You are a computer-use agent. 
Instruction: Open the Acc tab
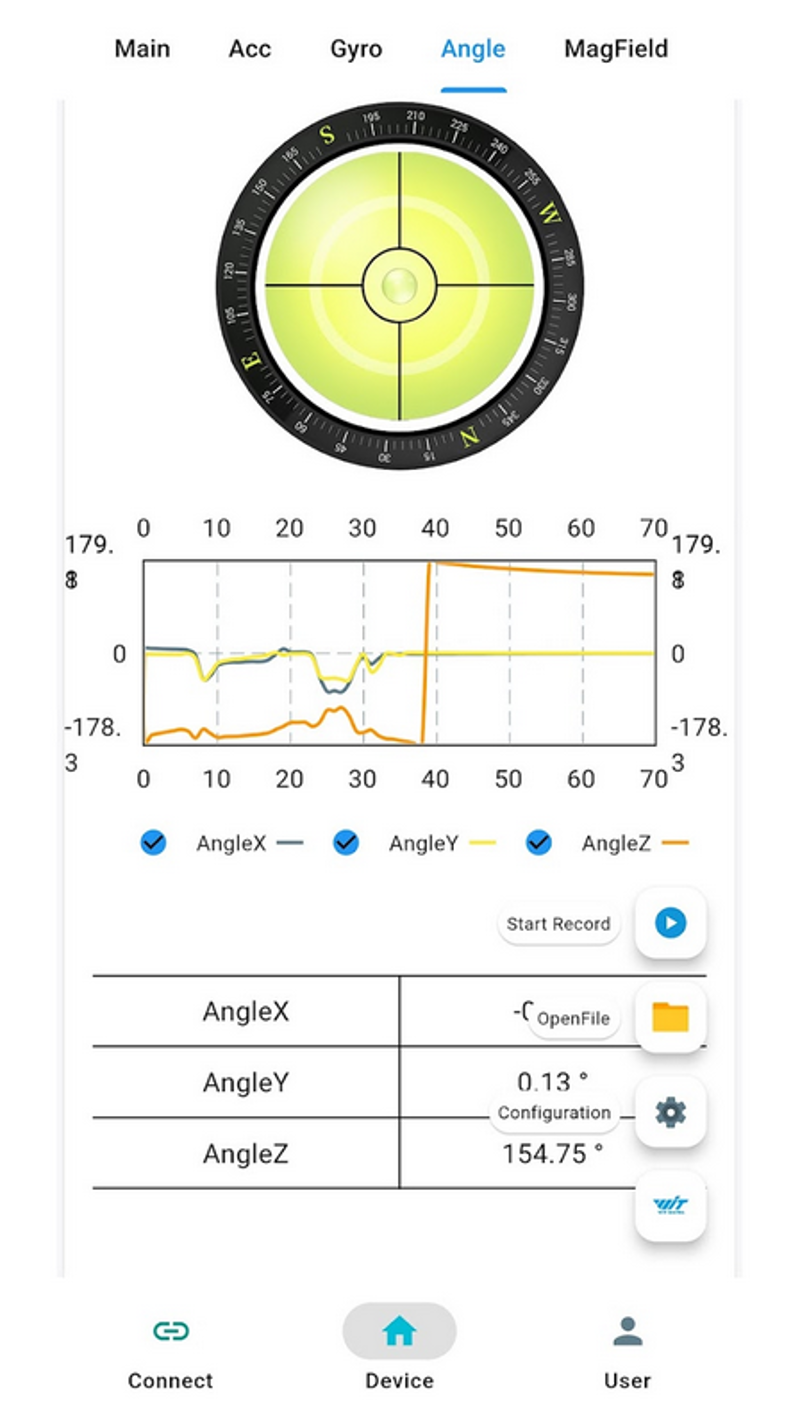(249, 49)
